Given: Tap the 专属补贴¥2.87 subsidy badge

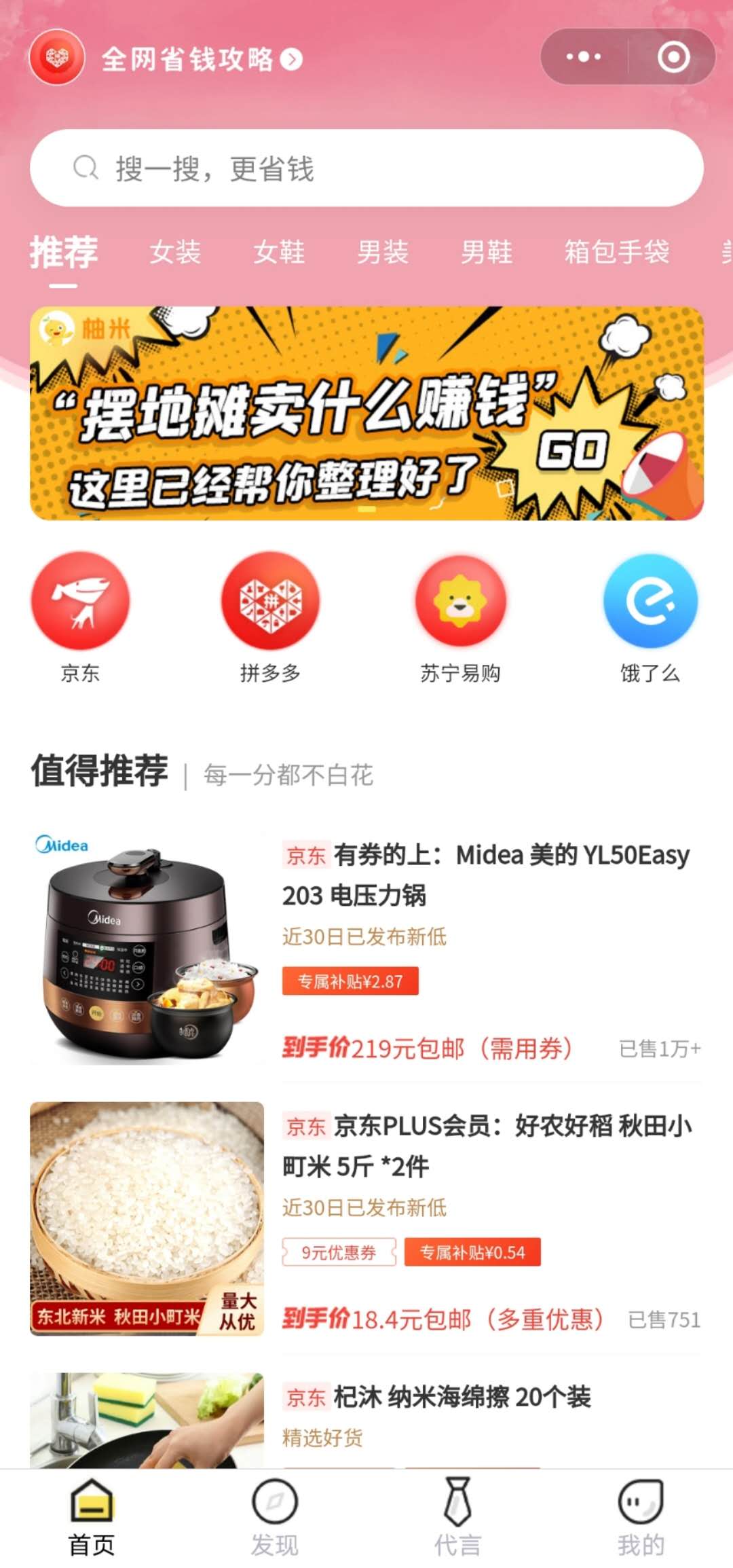Looking at the screenshot, I should (352, 981).
